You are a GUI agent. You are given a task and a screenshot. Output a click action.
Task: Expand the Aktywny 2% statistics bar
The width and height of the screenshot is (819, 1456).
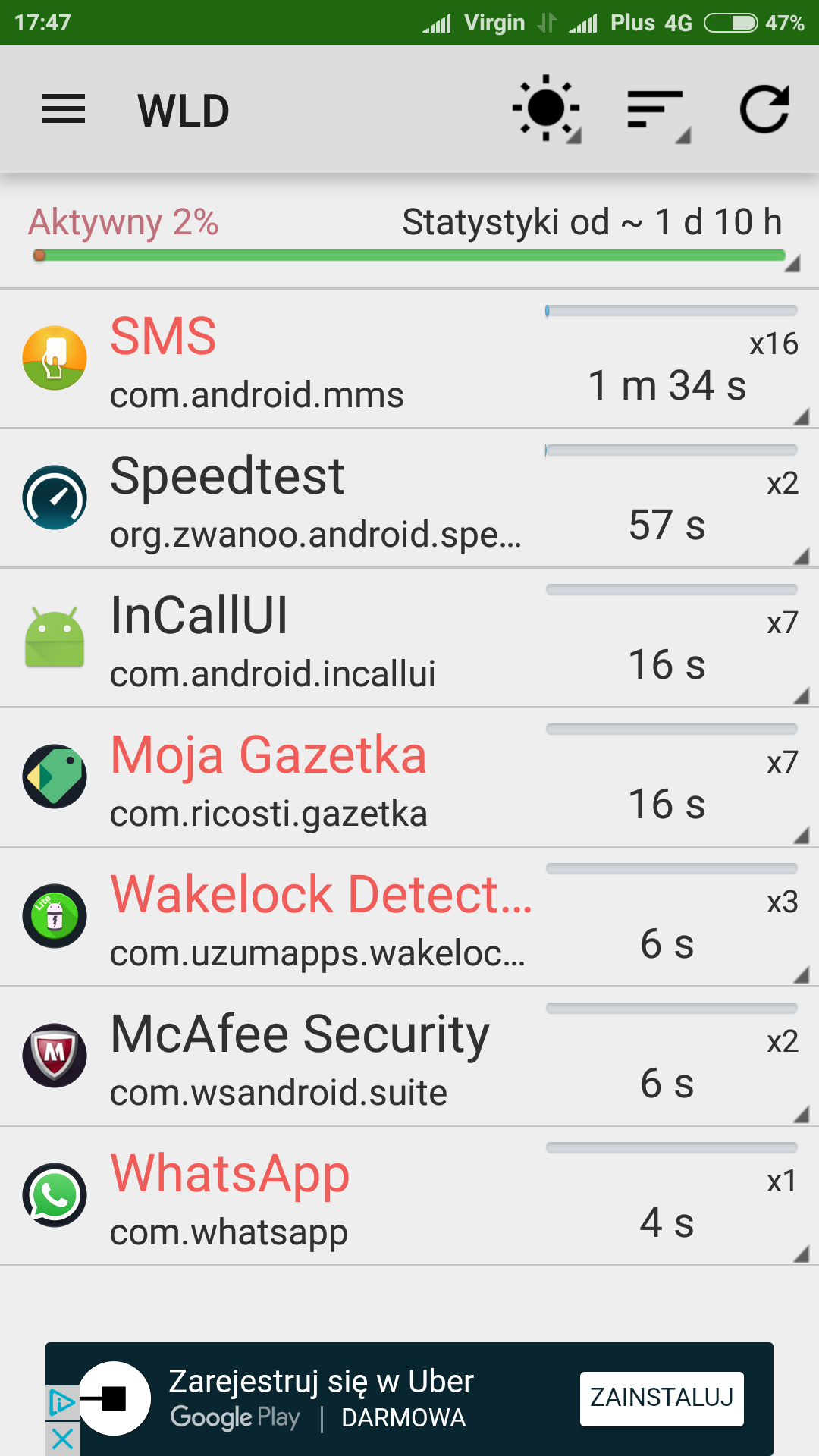pyautogui.click(x=409, y=237)
